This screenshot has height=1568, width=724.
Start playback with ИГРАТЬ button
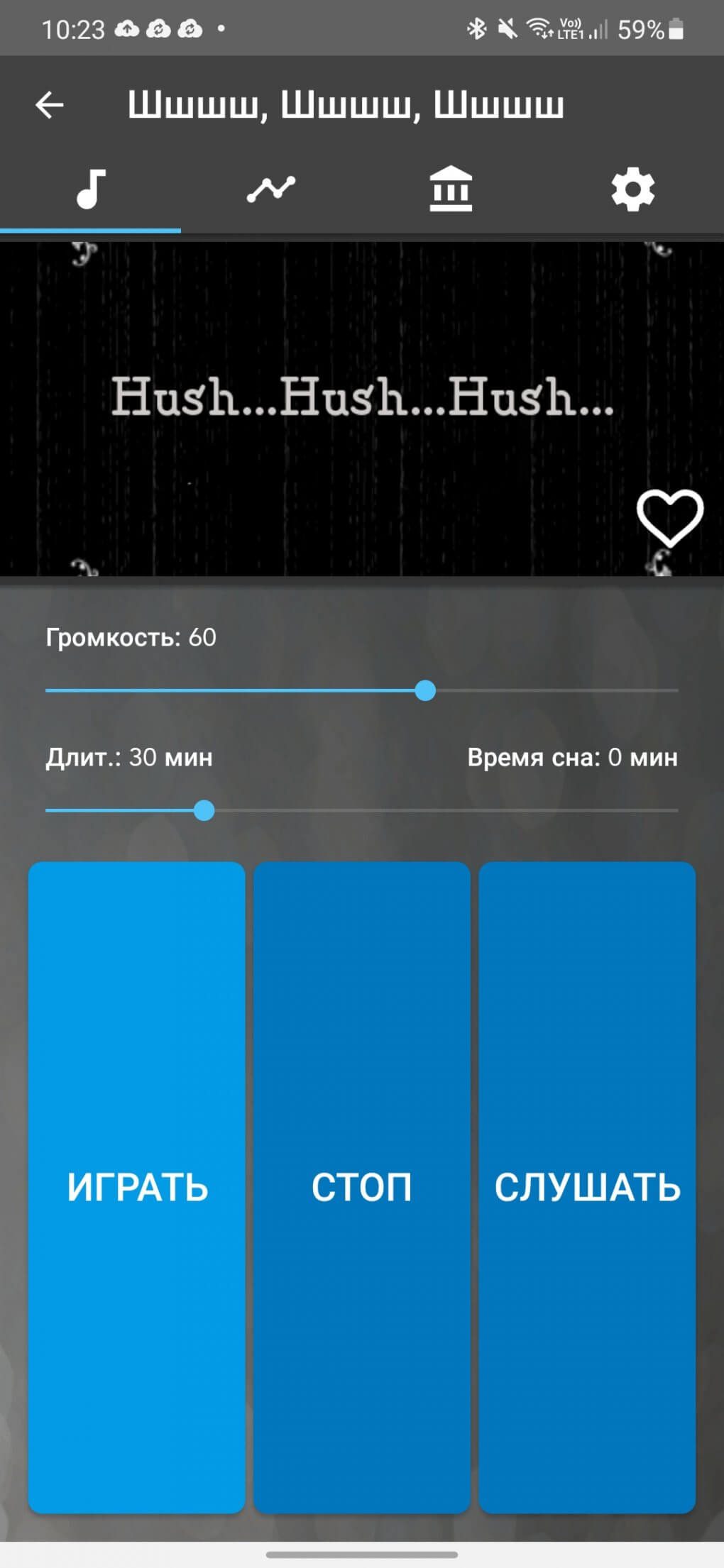137,1186
